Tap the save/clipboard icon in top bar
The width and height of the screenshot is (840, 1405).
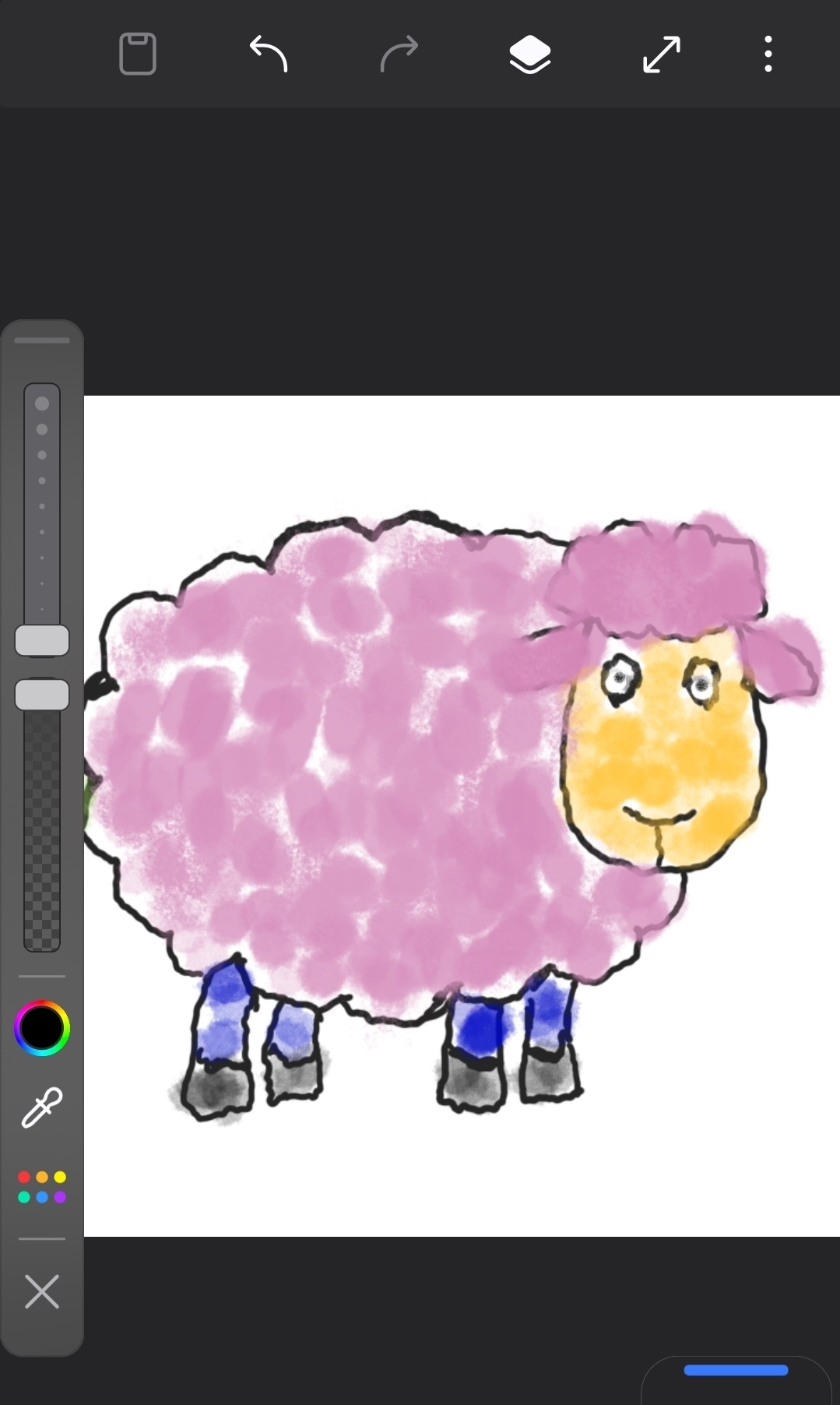138,55
